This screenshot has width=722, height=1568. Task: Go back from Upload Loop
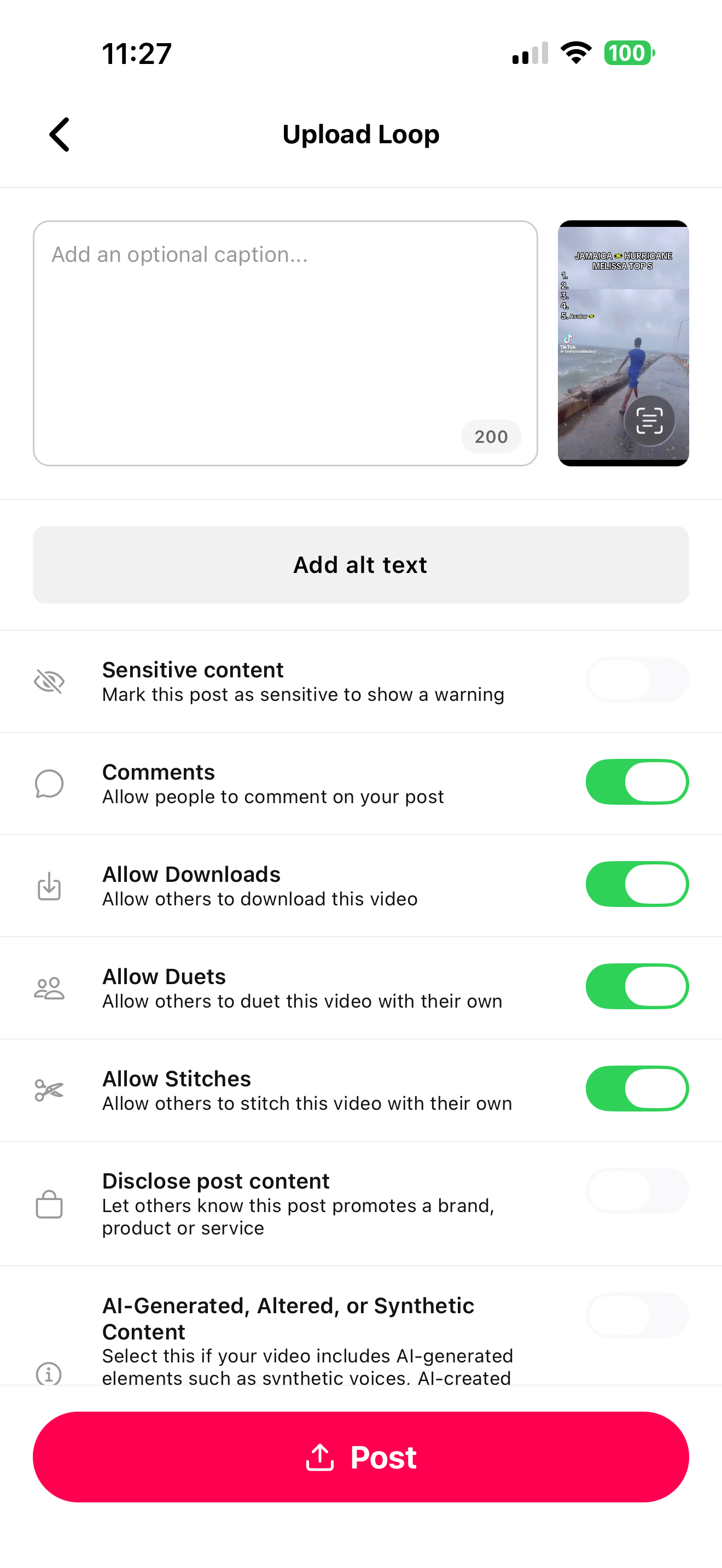coord(60,134)
